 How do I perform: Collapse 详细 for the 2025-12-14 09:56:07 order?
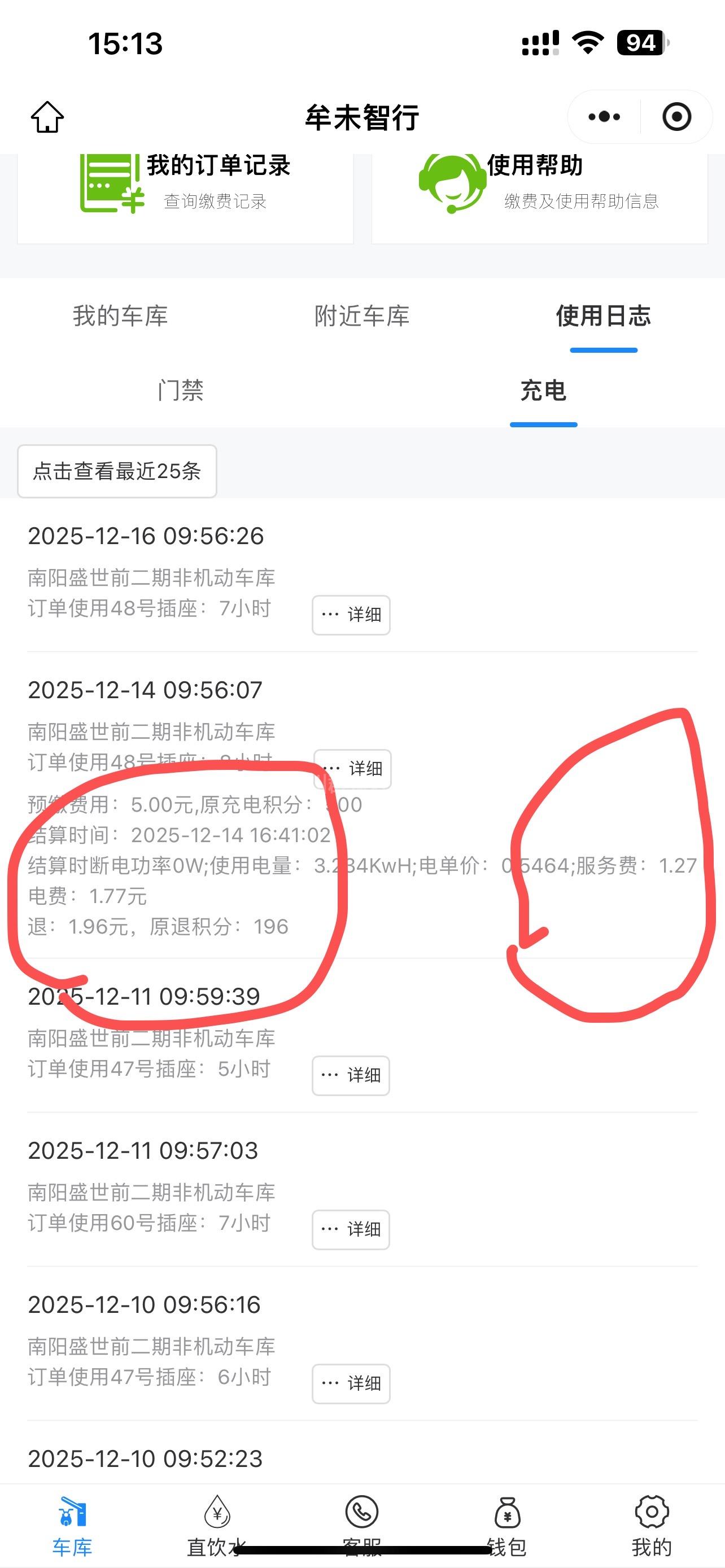[x=353, y=769]
